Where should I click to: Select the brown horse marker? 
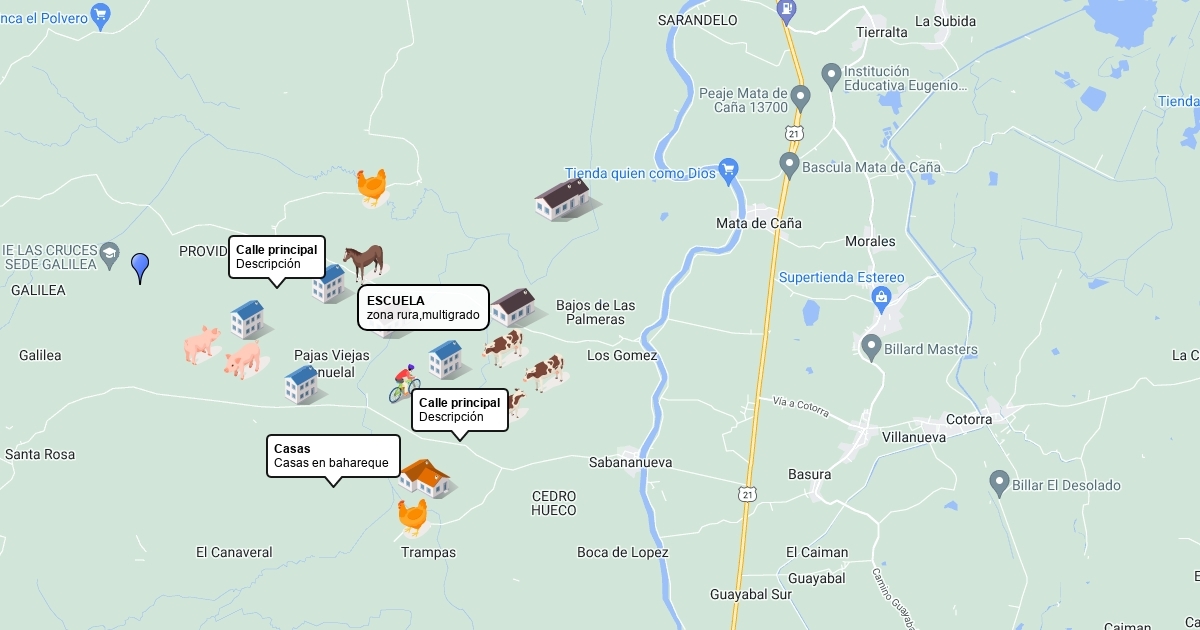click(363, 261)
